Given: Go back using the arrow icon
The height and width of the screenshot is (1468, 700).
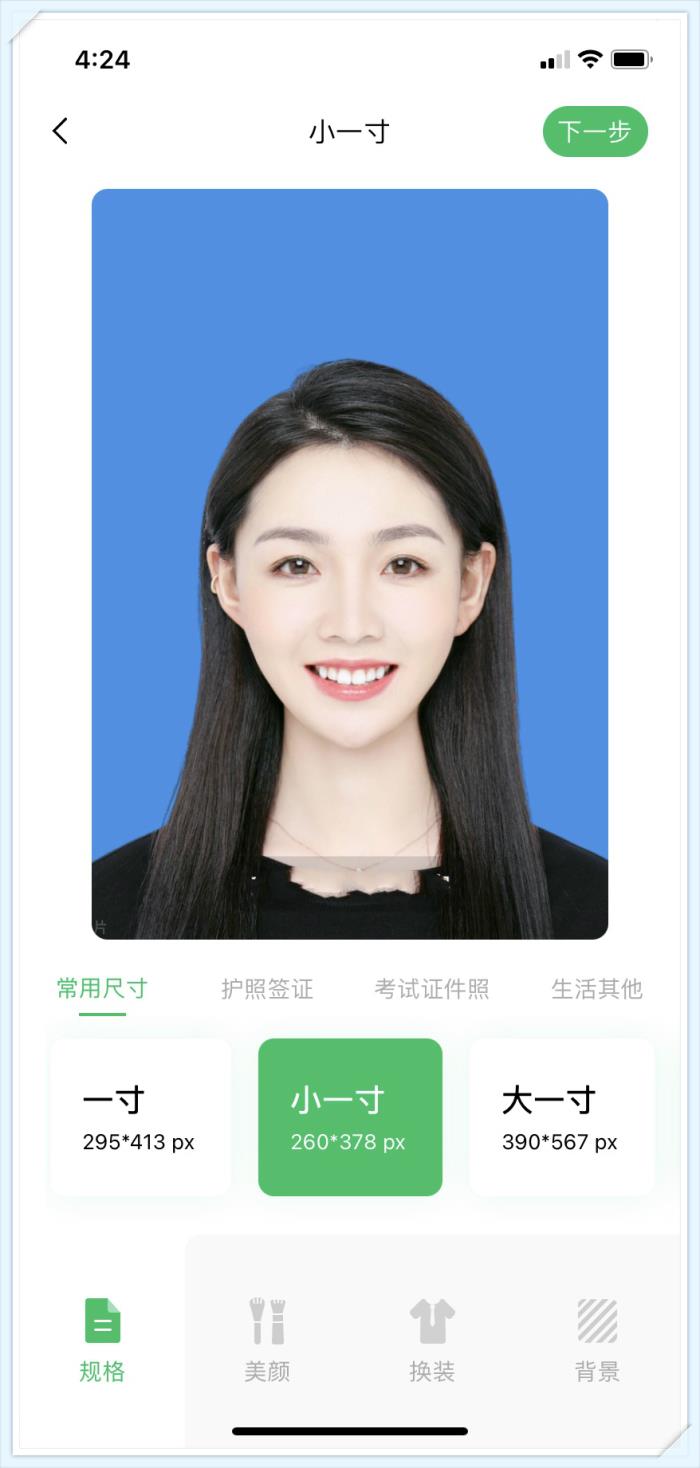Looking at the screenshot, I should (x=61, y=131).
